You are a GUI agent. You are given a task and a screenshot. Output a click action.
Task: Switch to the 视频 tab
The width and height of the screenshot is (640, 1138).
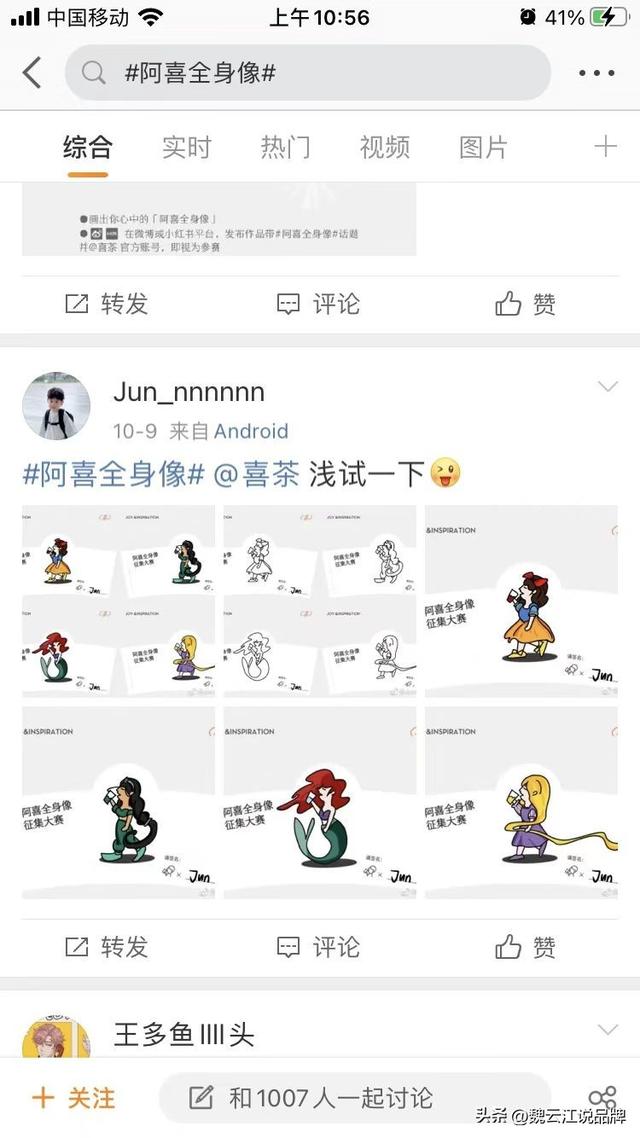(384, 148)
